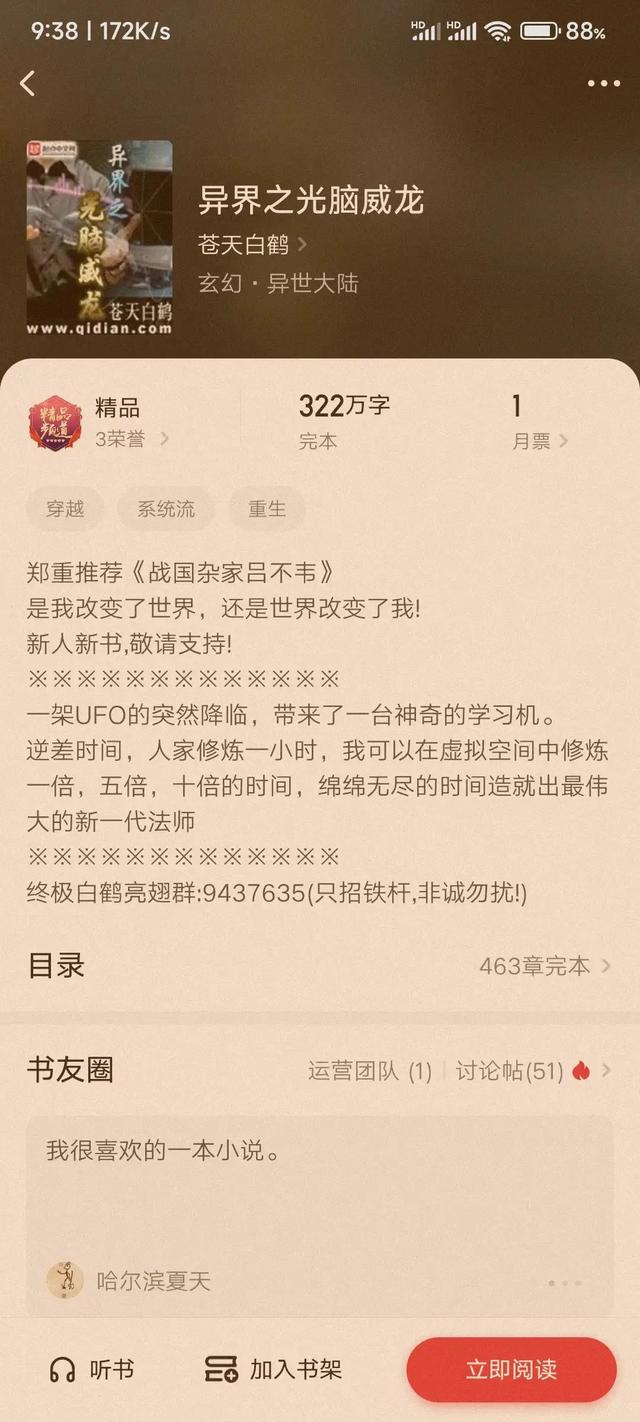Add book via 加入书架
640x1422 pixels.
pos(273,1369)
